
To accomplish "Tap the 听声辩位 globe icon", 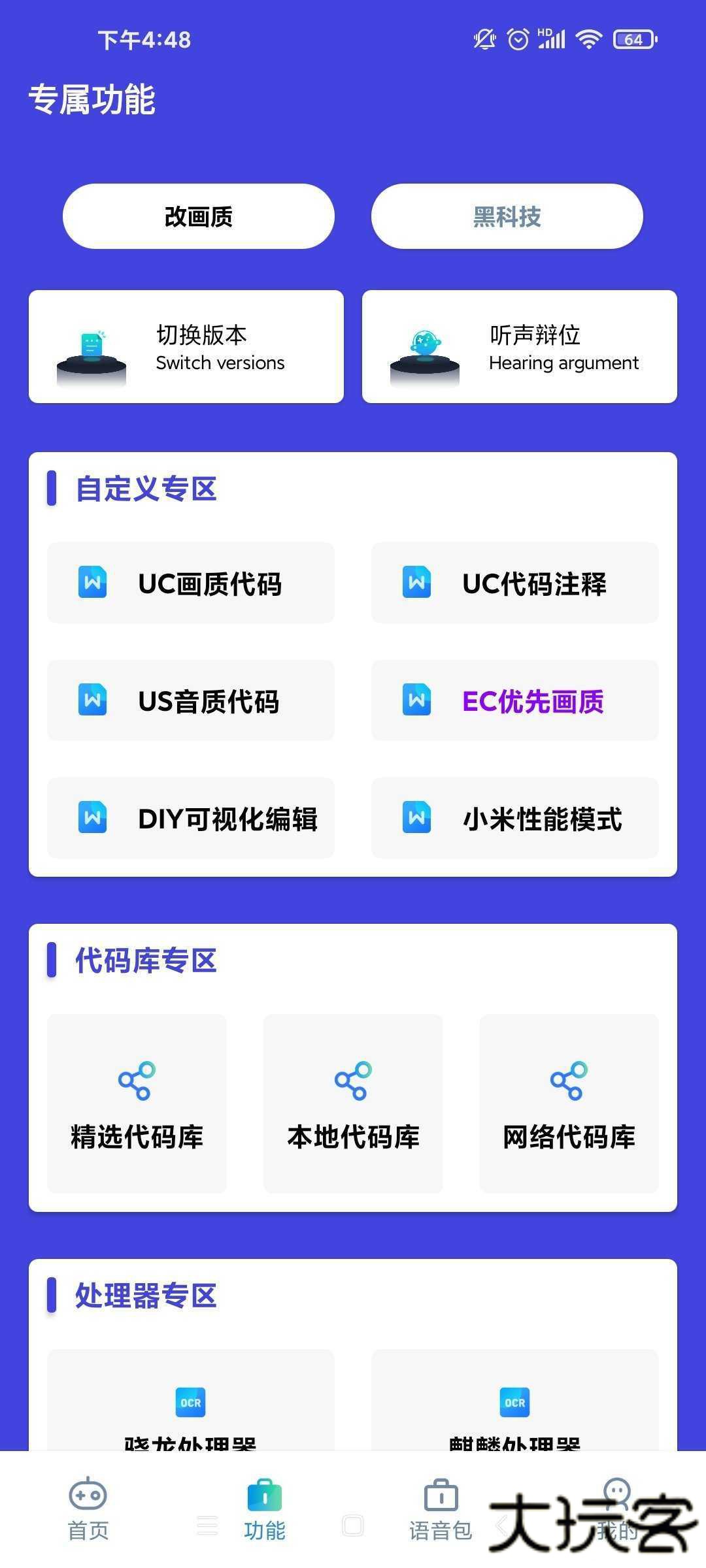I will 424,345.
